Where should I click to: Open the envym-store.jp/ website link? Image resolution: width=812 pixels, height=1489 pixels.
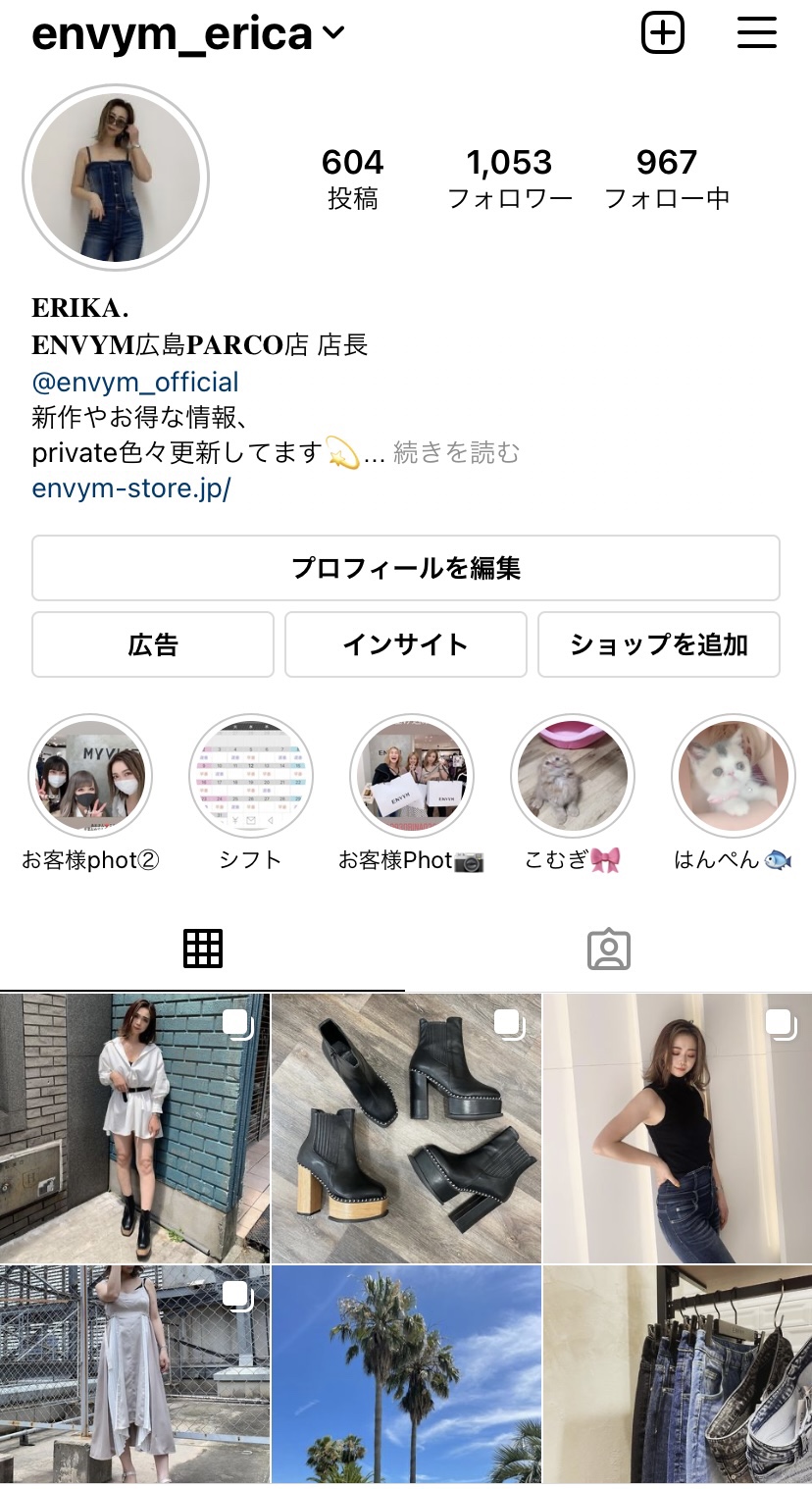click(x=131, y=488)
